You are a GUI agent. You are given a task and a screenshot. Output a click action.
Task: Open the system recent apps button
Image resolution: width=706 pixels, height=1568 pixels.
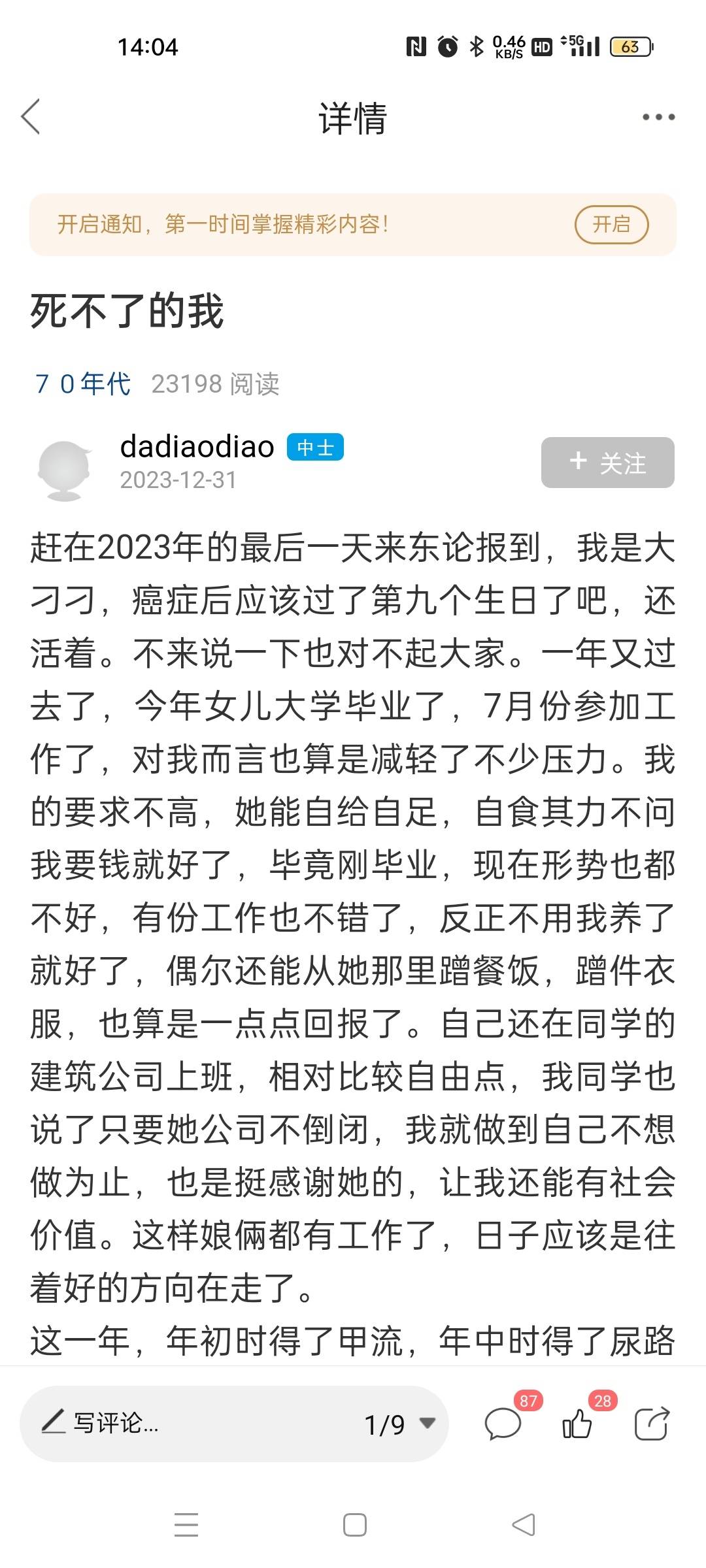[x=186, y=1526]
